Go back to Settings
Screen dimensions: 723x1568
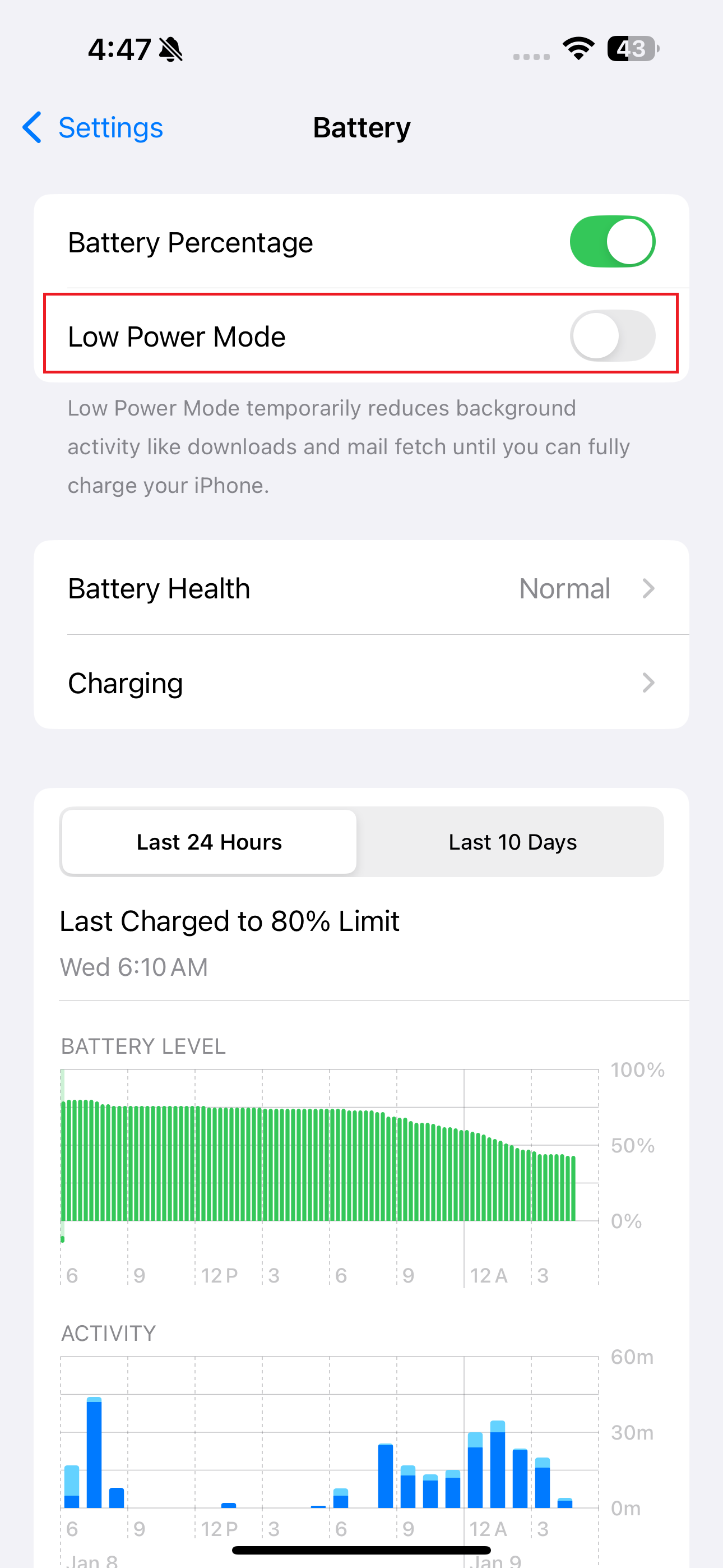[93, 128]
